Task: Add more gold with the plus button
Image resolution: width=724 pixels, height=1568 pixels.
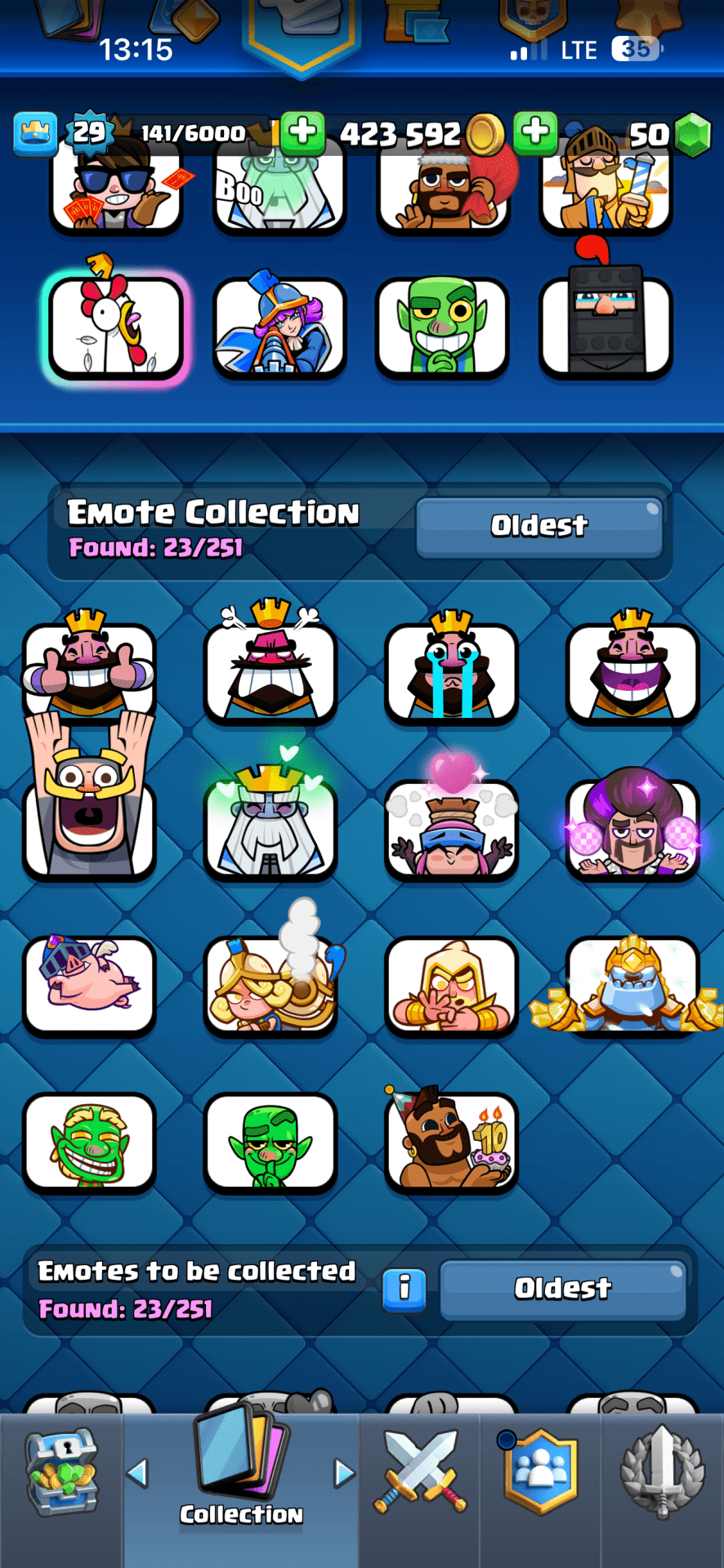Action: pos(302,131)
